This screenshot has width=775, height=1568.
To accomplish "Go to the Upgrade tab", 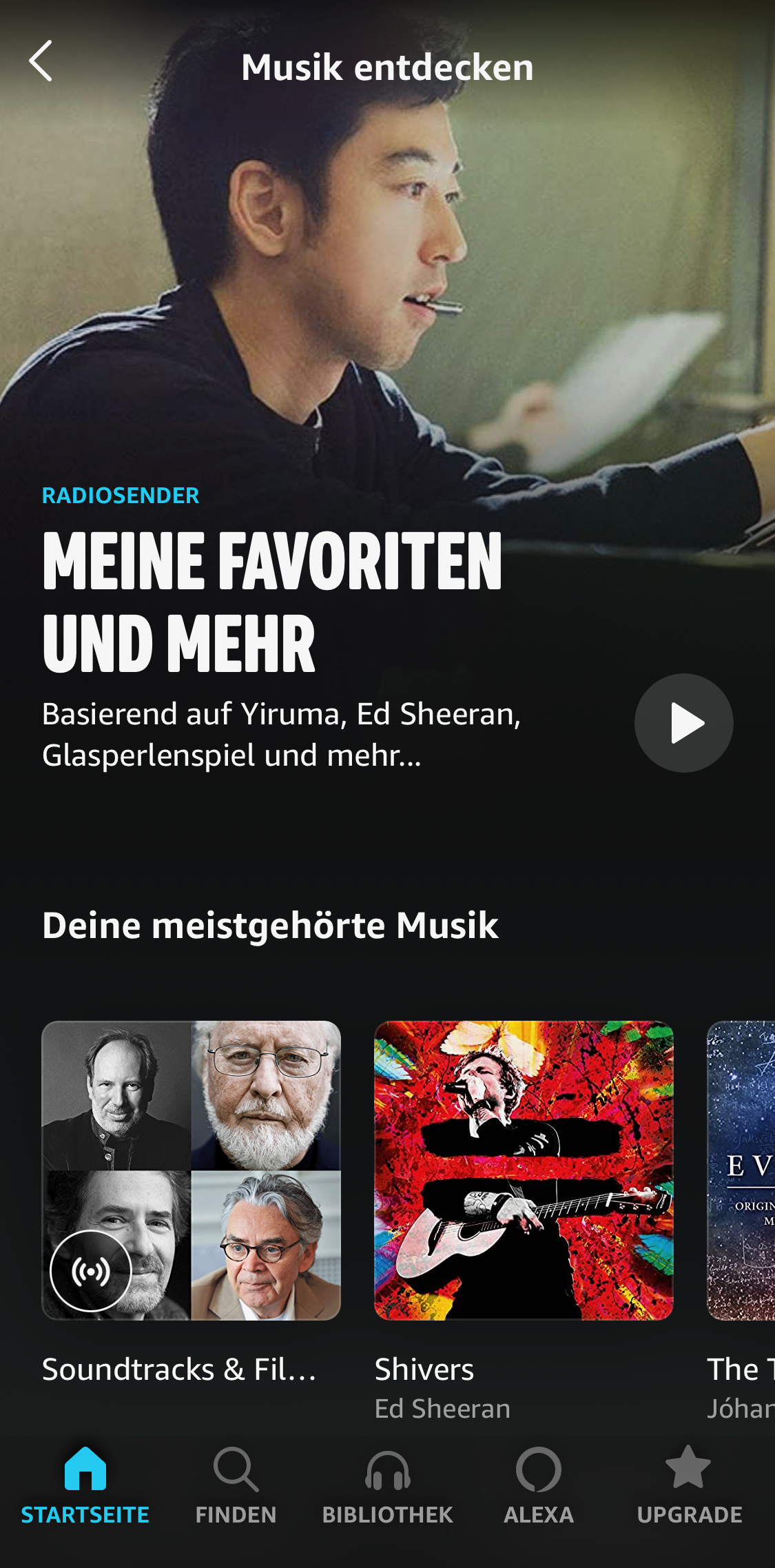I will 689,1486.
